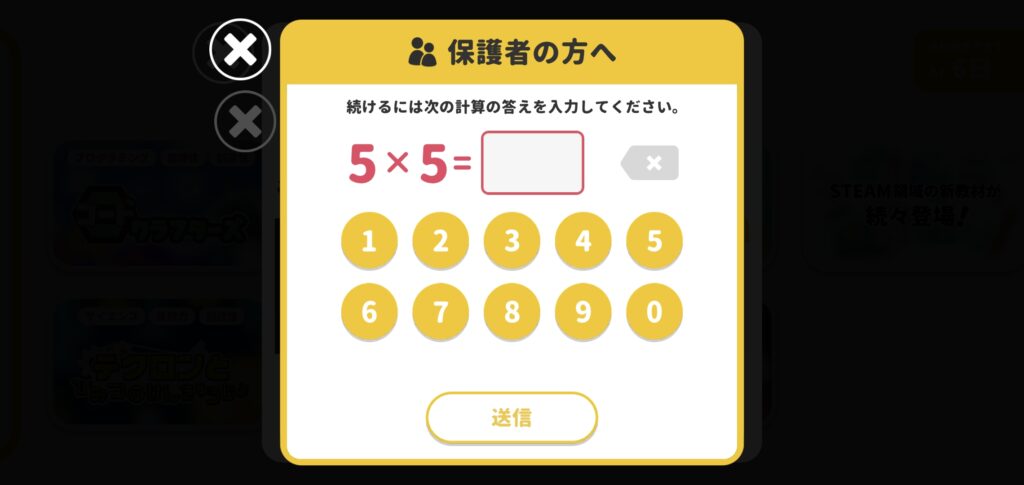Enter digit 2 on the keypad

[440, 241]
